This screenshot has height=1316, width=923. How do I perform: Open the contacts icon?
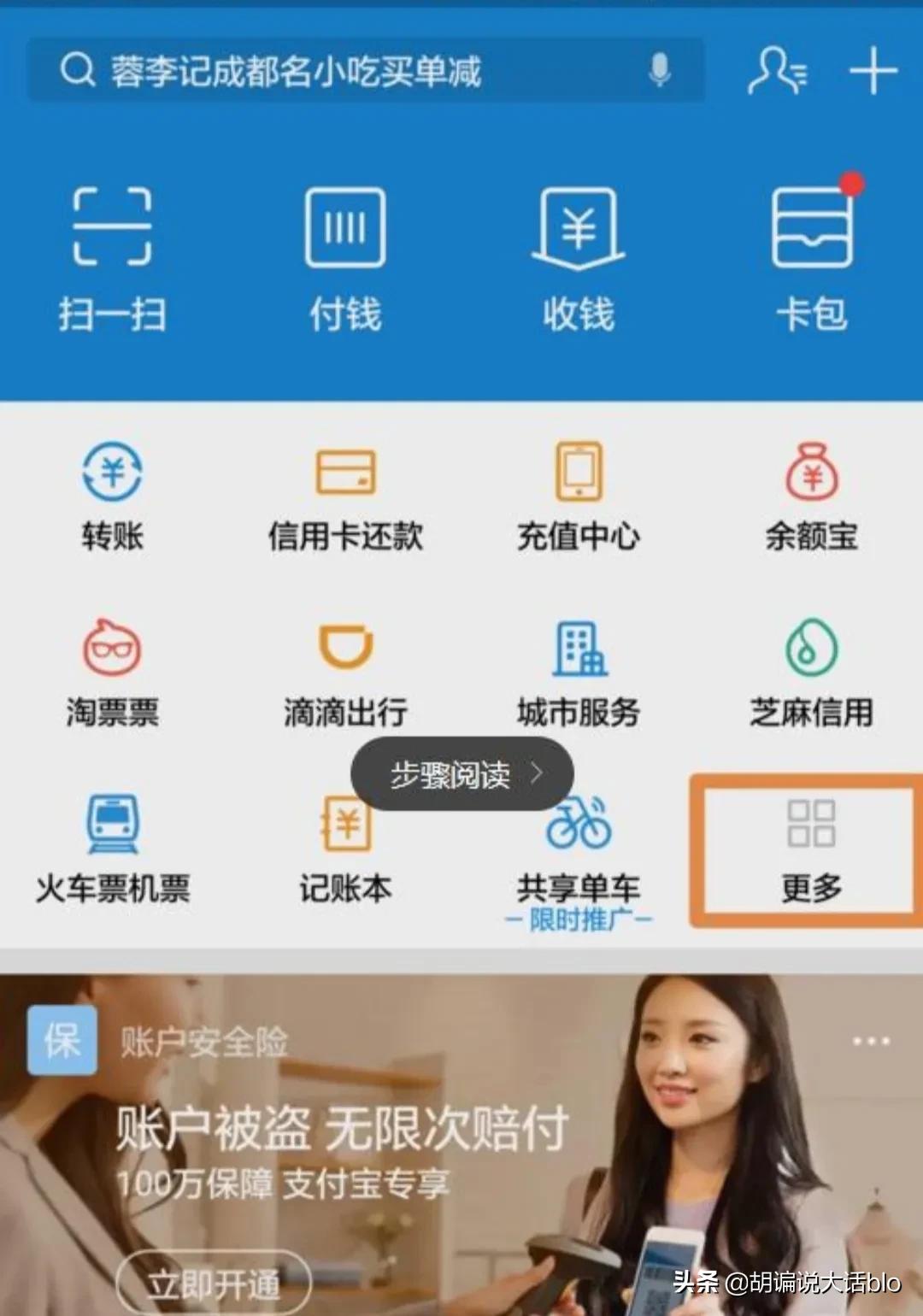pyautogui.click(x=777, y=70)
